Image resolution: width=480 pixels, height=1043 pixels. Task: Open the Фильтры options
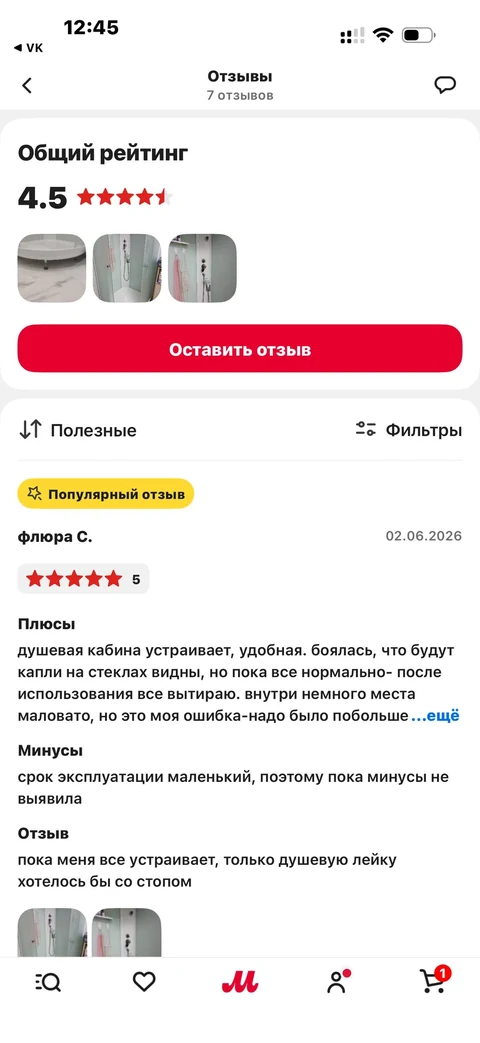pyautogui.click(x=408, y=430)
